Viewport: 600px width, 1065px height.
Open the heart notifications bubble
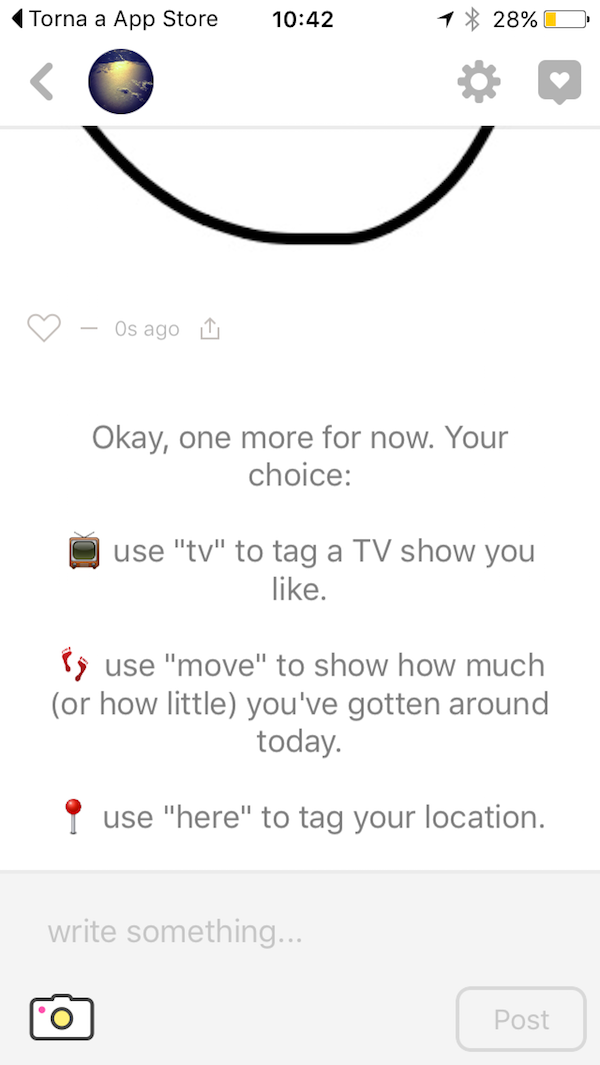coord(559,82)
